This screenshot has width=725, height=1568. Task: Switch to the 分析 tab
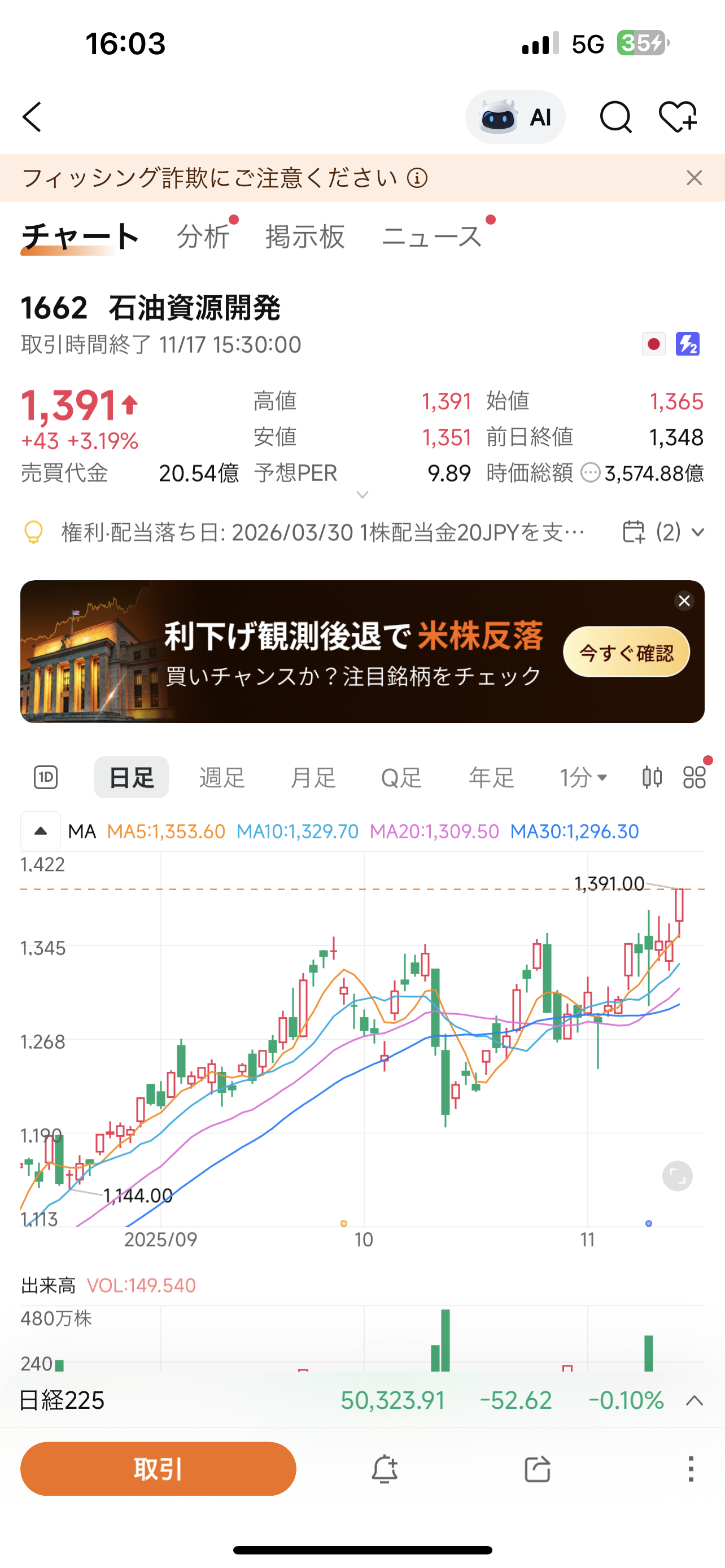tap(203, 236)
